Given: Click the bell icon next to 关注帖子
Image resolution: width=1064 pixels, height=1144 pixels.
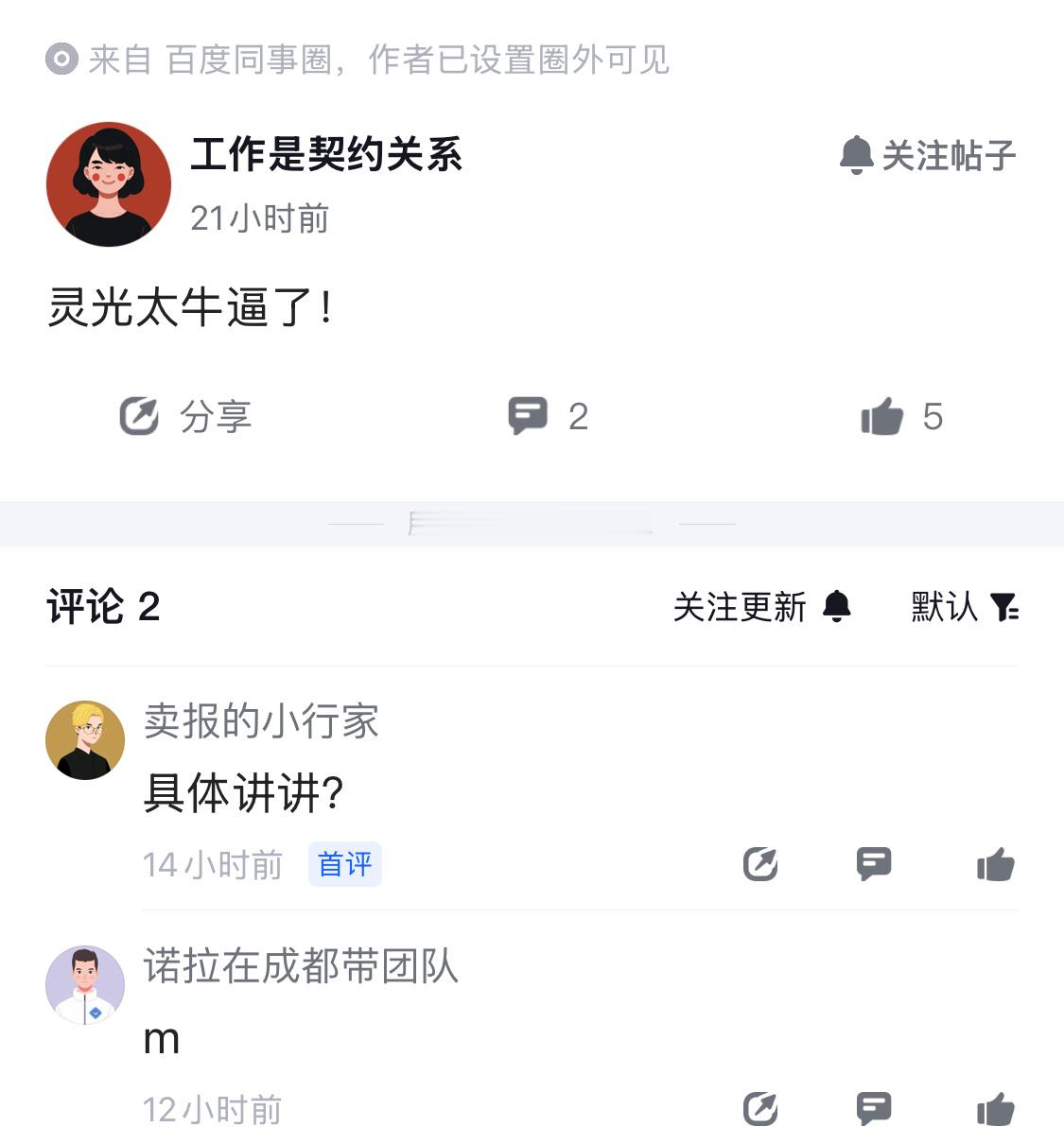Looking at the screenshot, I should (x=857, y=155).
